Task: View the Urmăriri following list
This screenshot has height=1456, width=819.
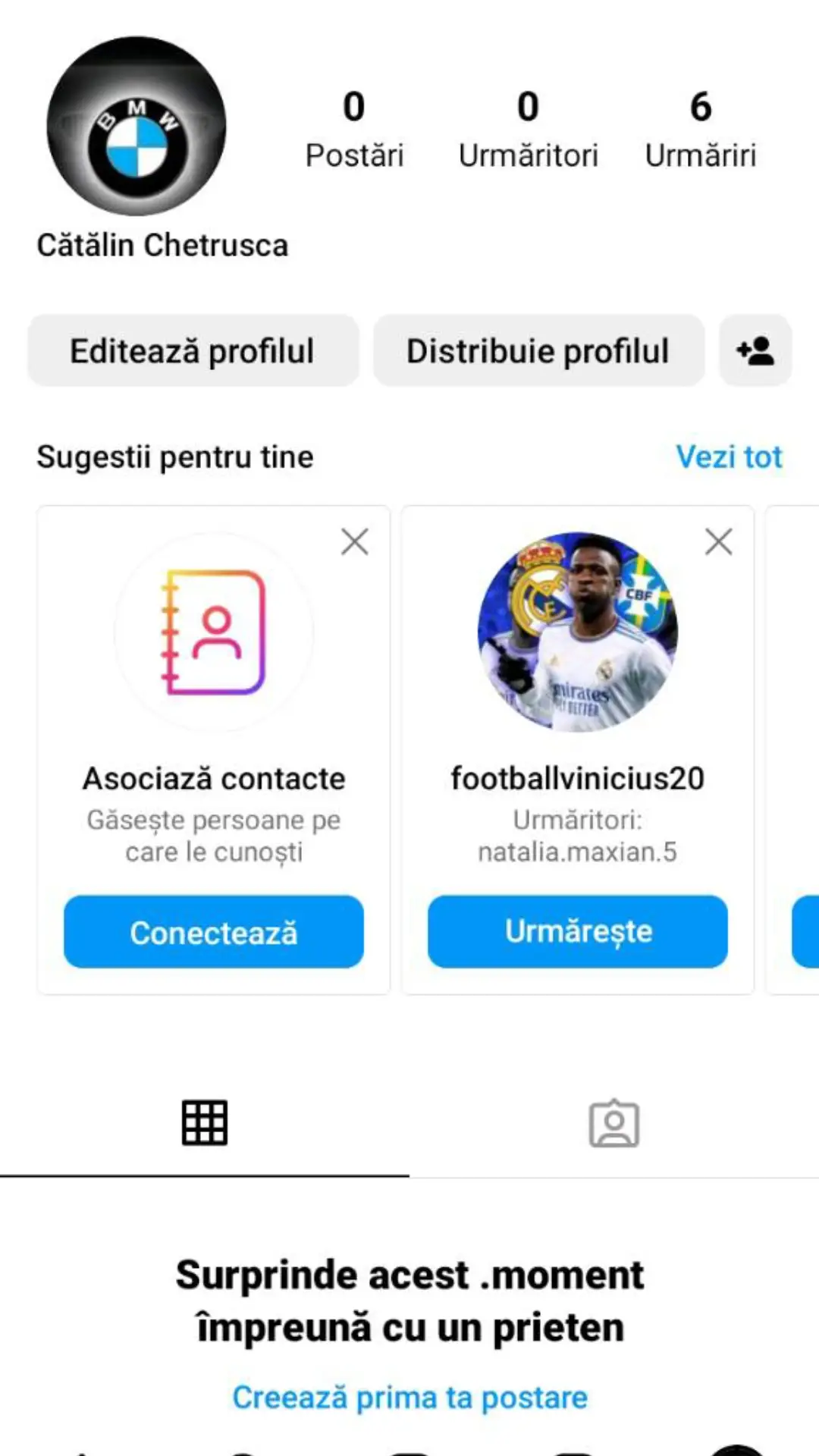Action: tap(701, 129)
